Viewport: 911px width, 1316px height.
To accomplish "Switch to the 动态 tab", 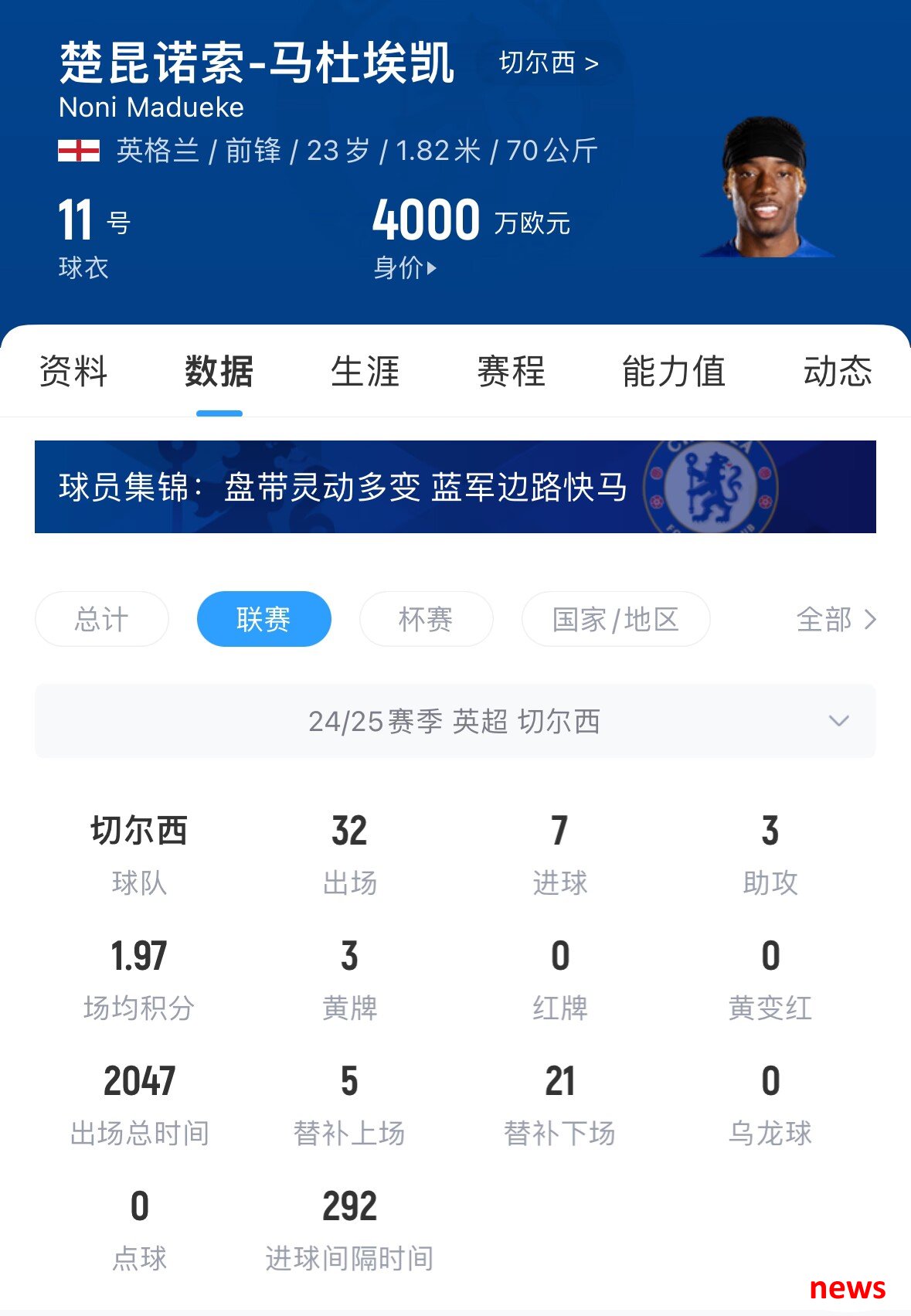I will pos(838,372).
